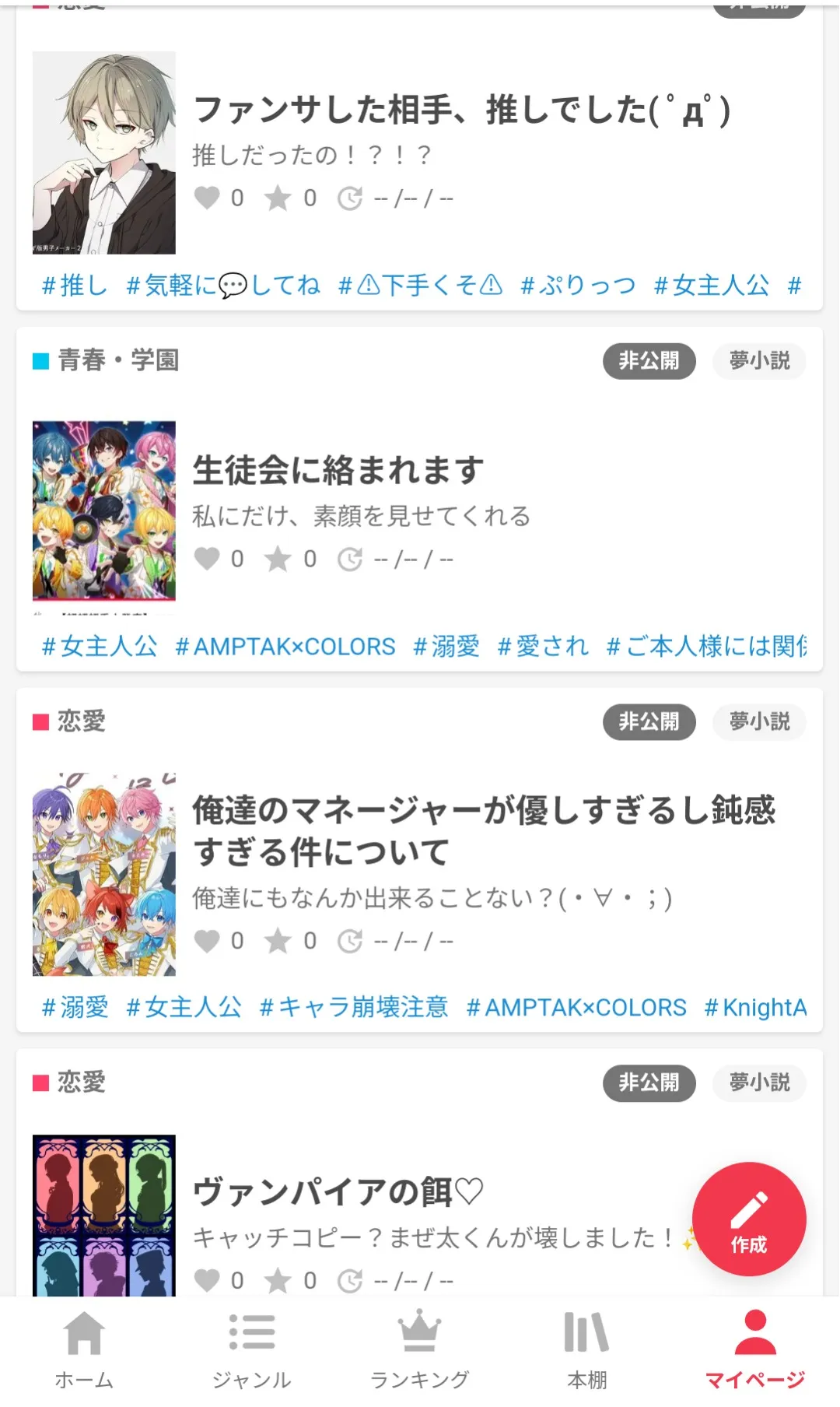Tap the #ぷりっつ hashtag
840x1407 pixels.
[577, 286]
